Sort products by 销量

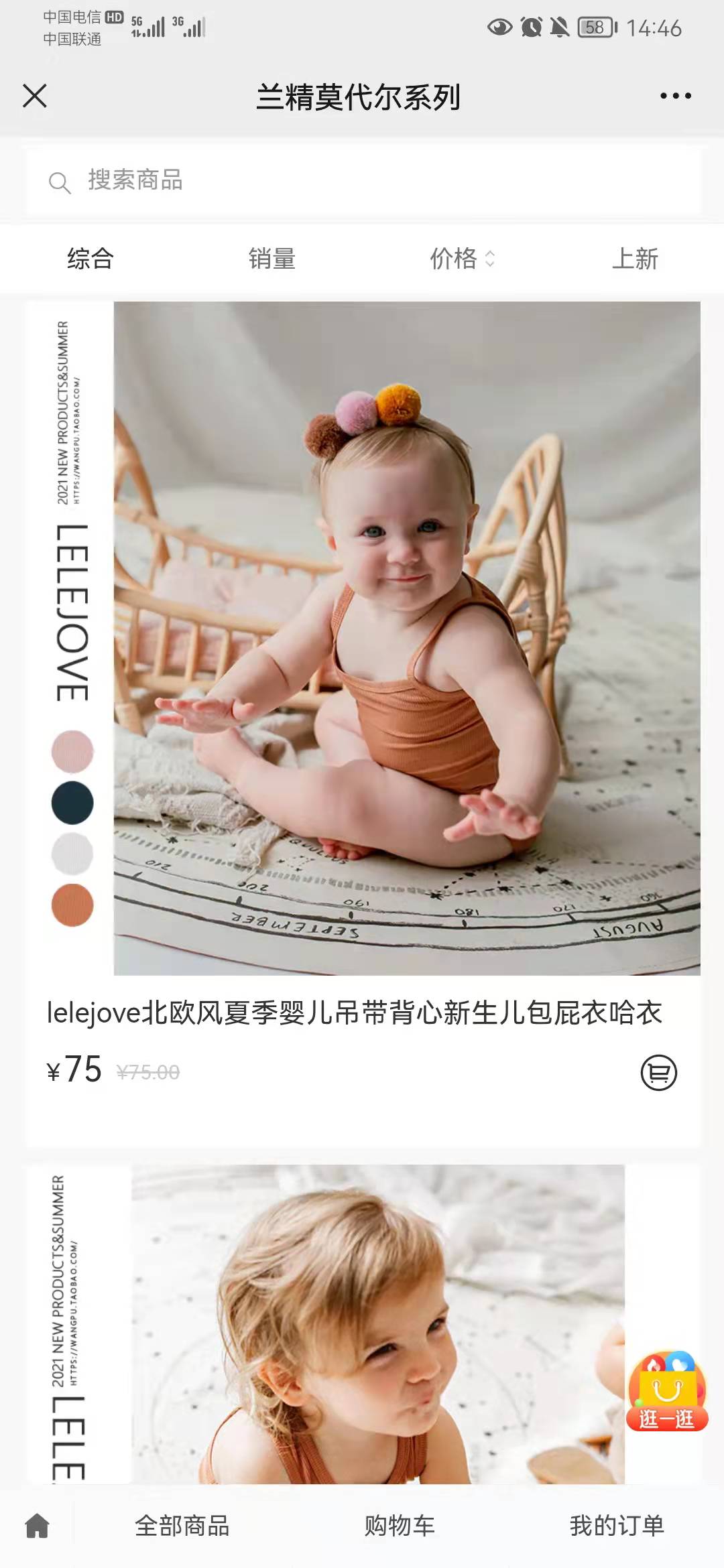pyautogui.click(x=272, y=259)
